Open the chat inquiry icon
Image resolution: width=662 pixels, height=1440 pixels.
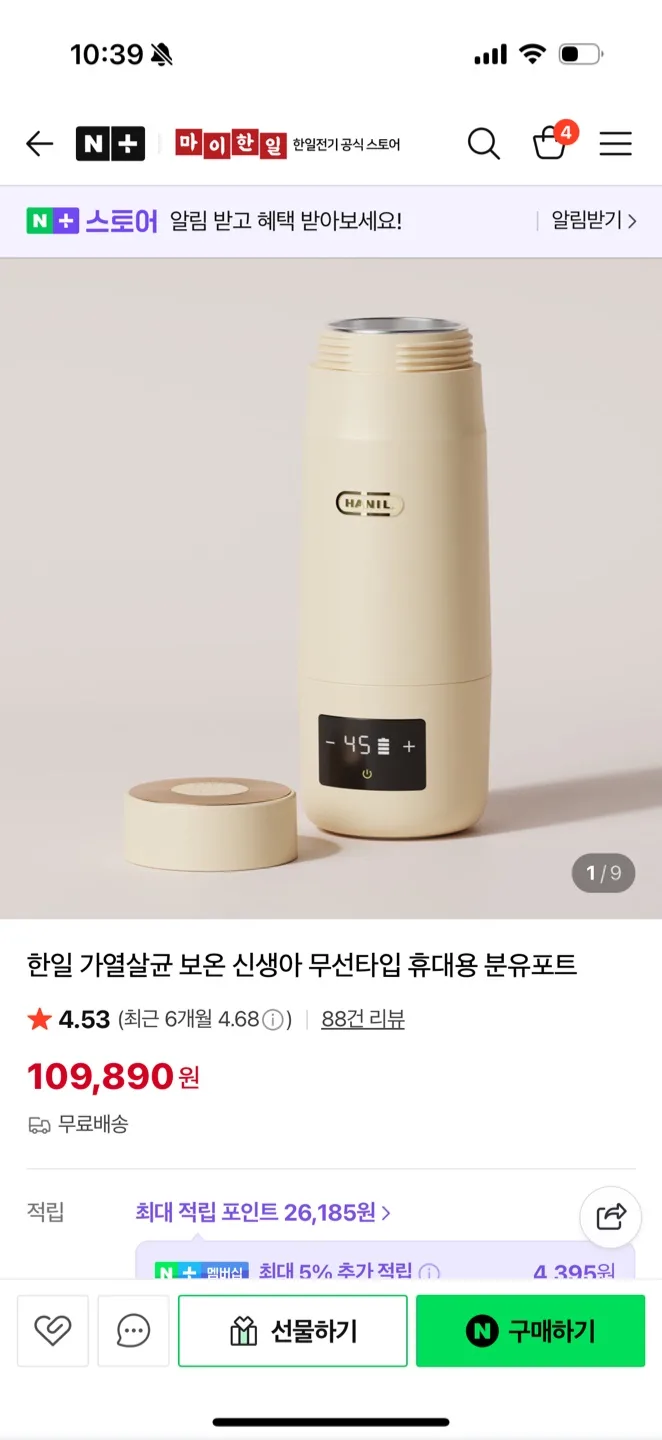pos(133,1330)
